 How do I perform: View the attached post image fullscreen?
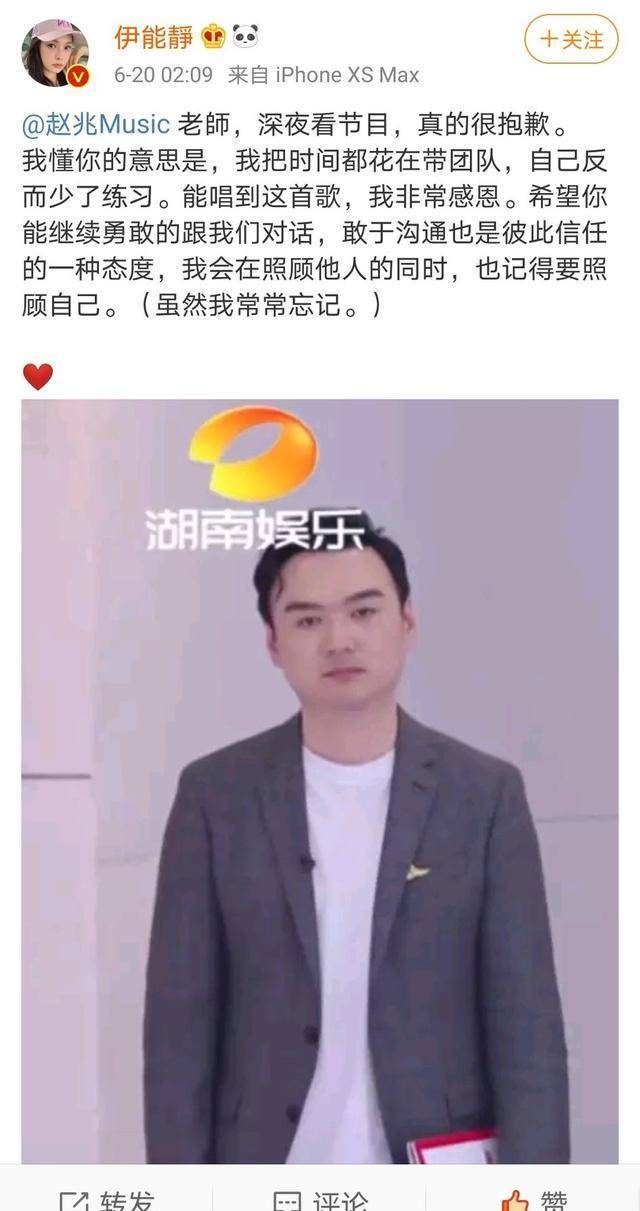320,780
